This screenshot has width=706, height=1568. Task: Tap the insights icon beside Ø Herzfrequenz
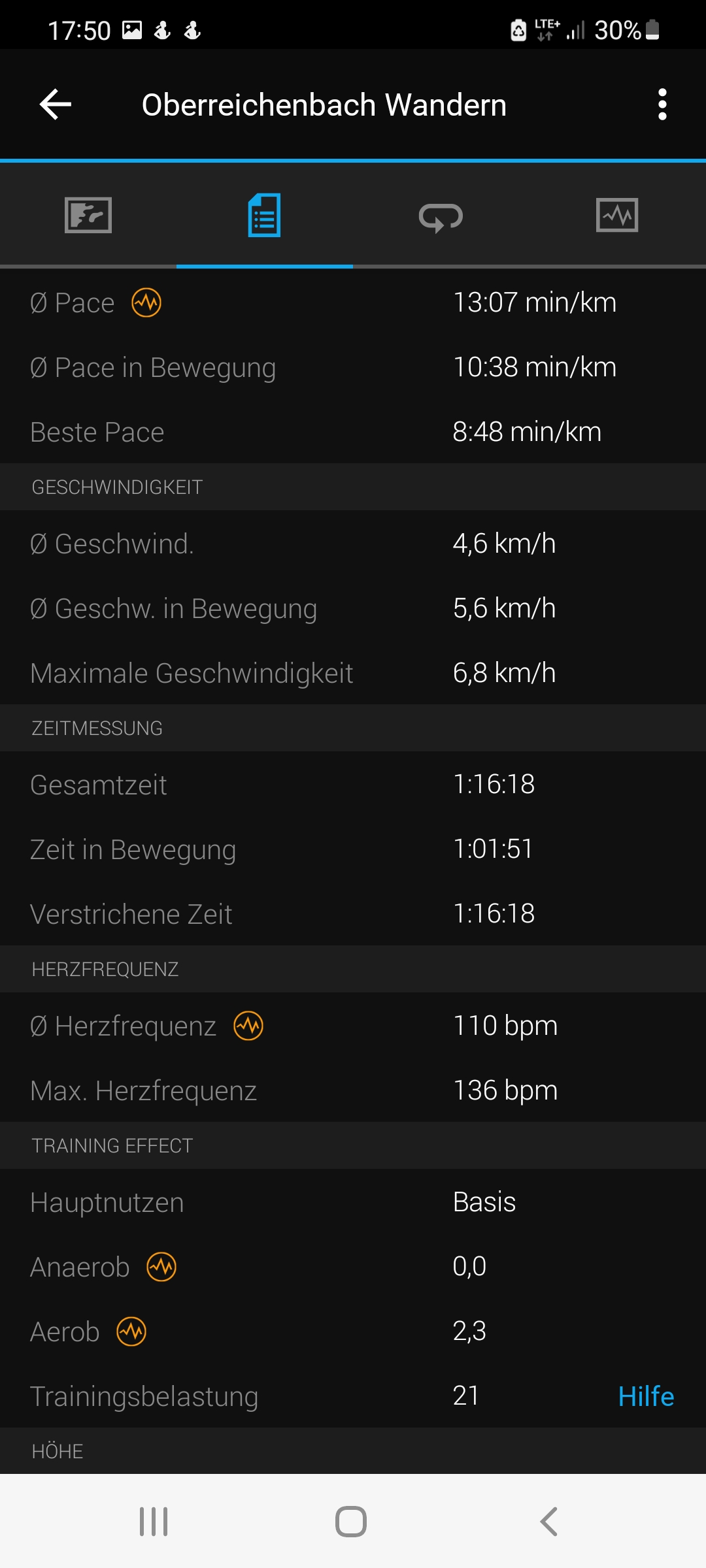[248, 1026]
